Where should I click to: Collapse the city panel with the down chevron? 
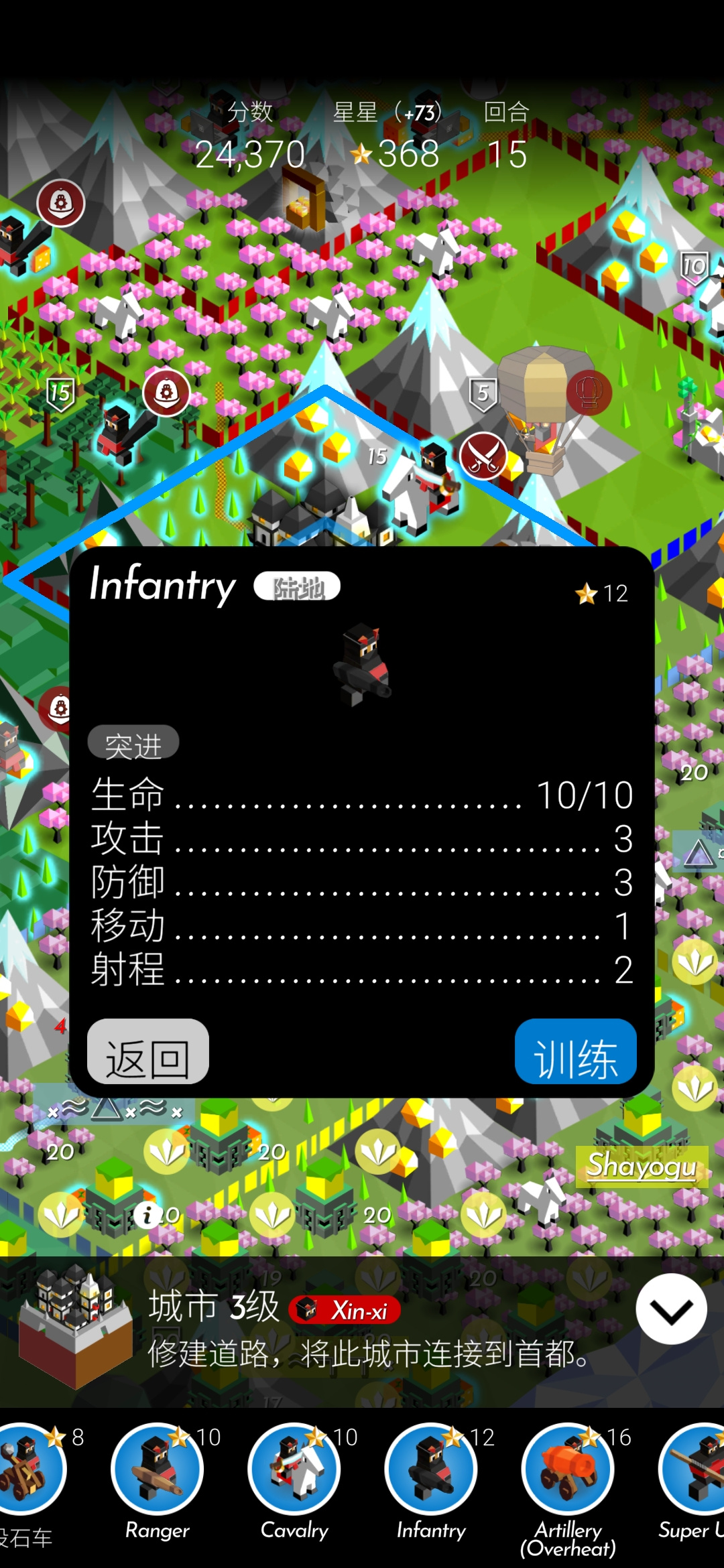tap(671, 1309)
